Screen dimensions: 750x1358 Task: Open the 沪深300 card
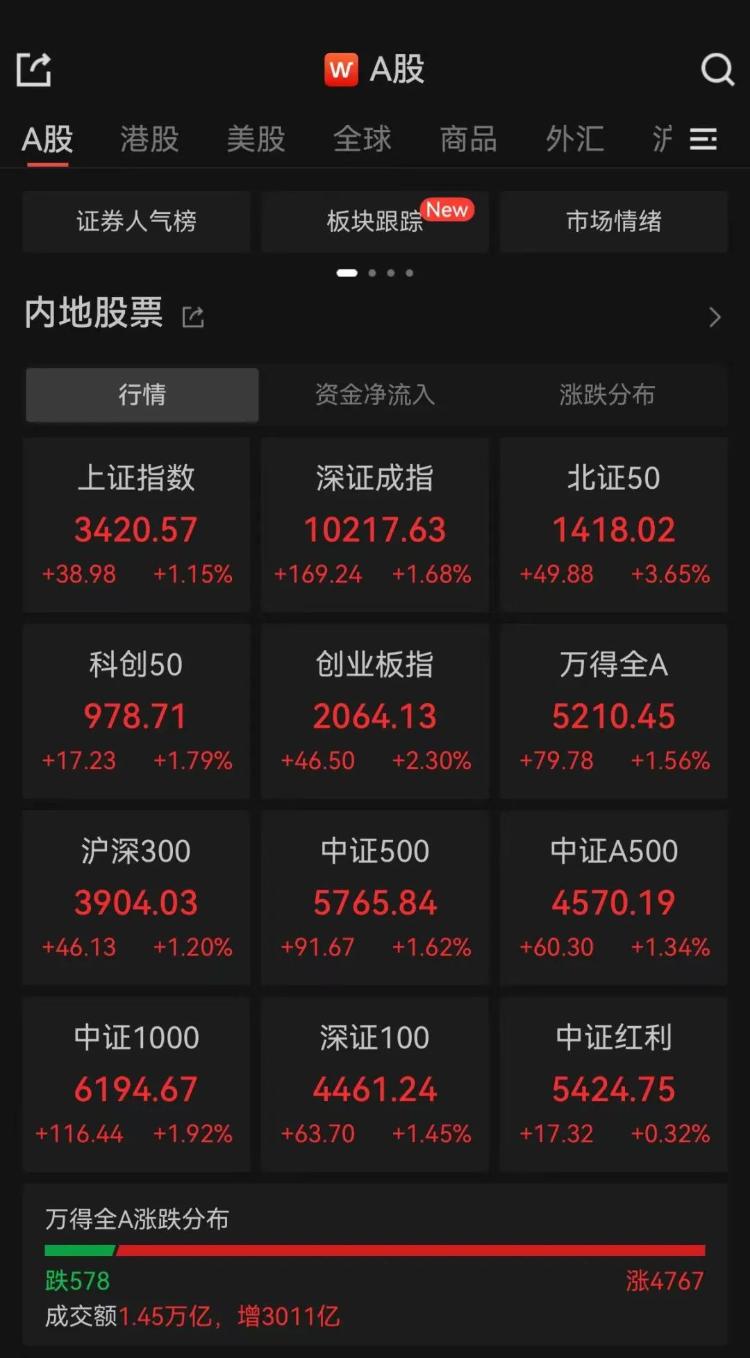pyautogui.click(x=136, y=897)
